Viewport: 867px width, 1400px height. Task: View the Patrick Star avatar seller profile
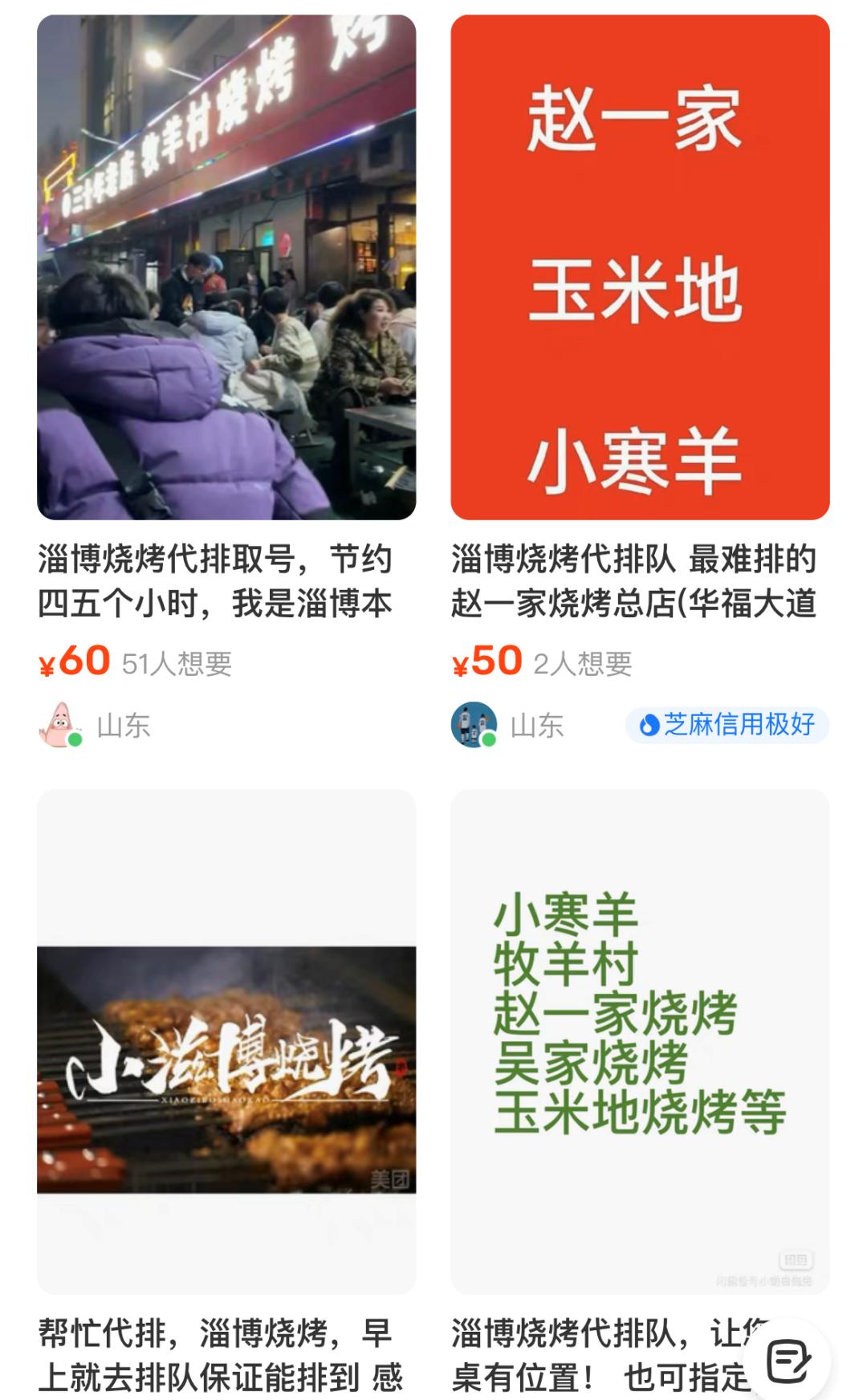point(59,725)
